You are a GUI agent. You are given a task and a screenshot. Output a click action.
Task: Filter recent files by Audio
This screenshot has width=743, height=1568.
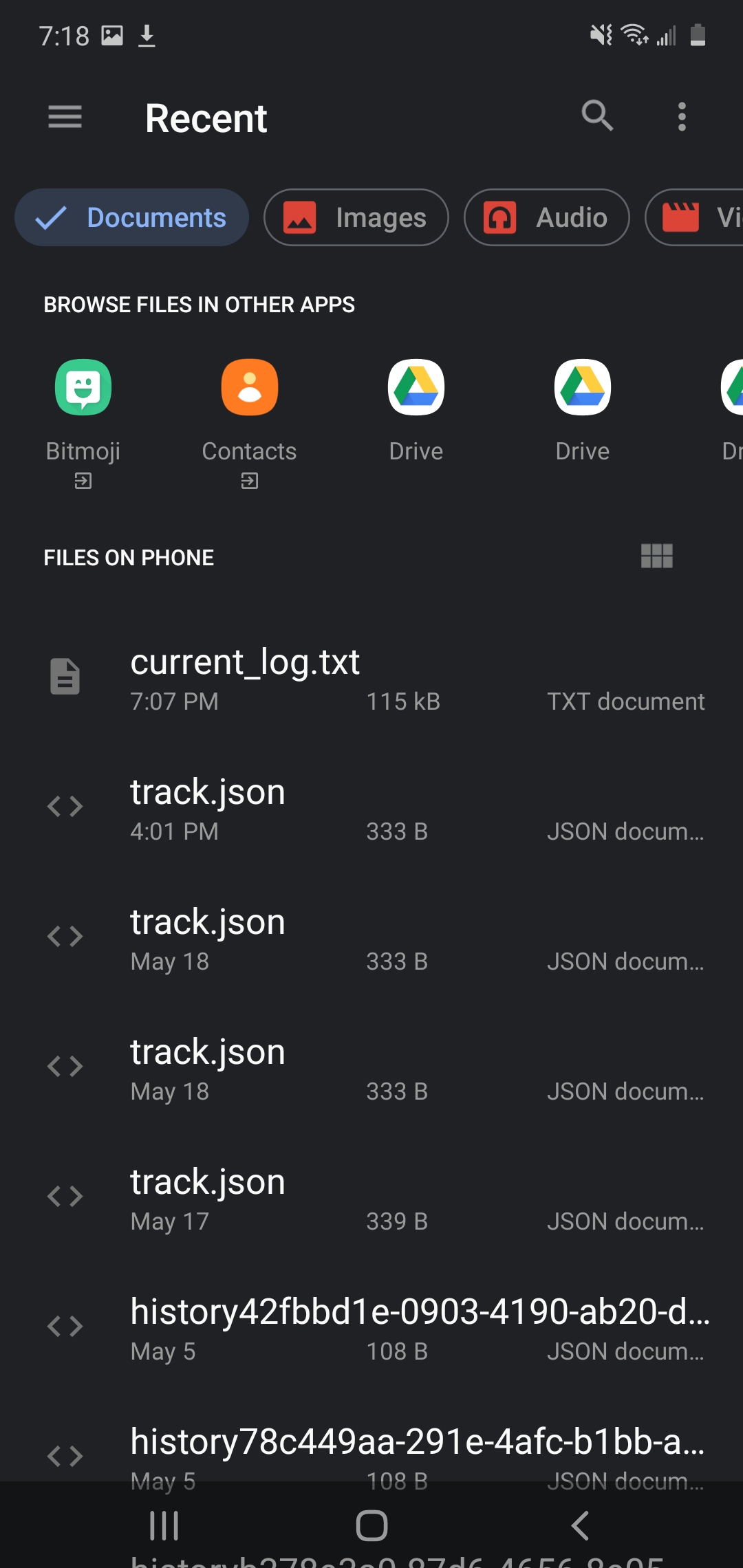(x=546, y=218)
